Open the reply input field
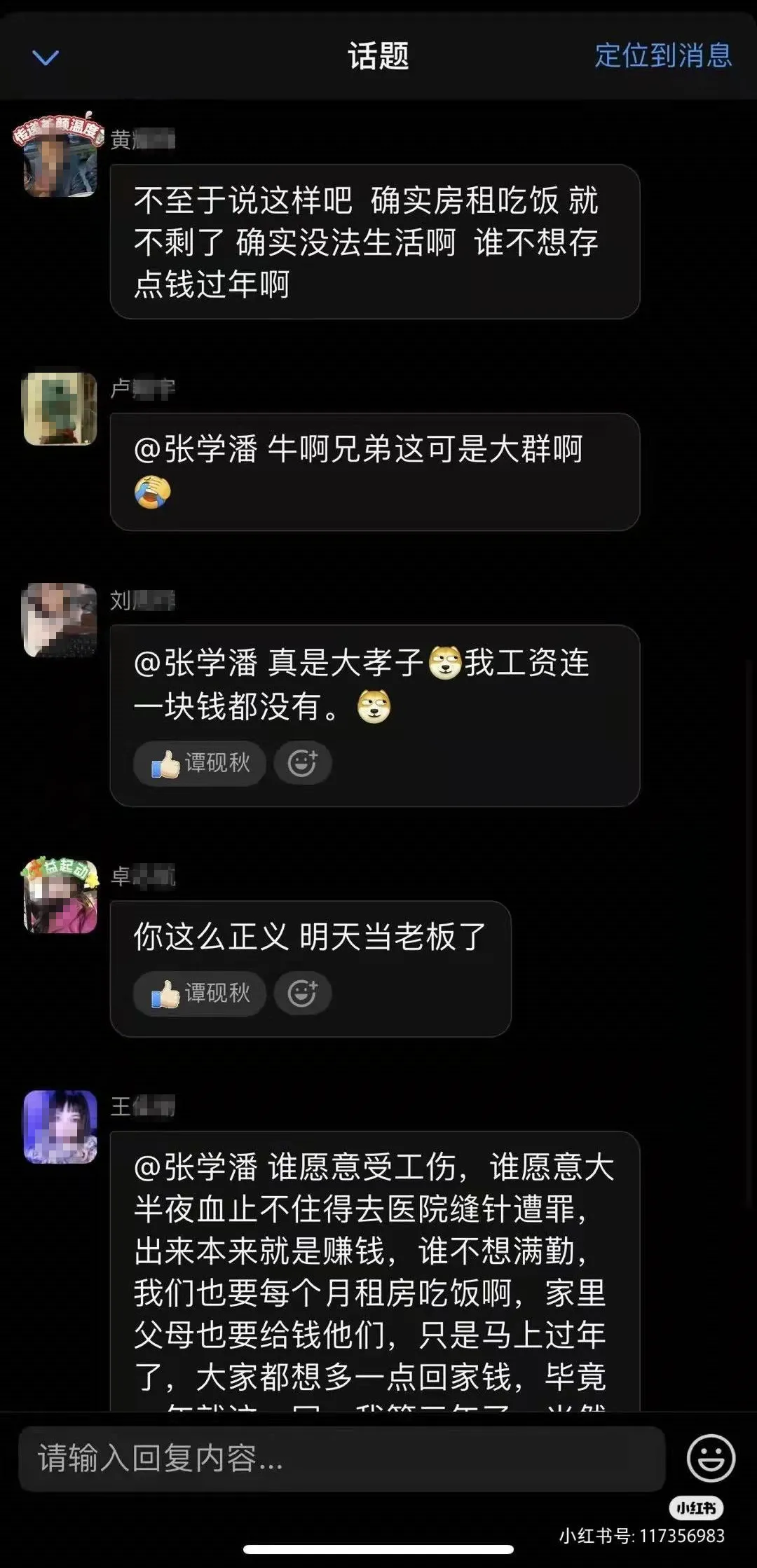757x1568 pixels. click(341, 1458)
